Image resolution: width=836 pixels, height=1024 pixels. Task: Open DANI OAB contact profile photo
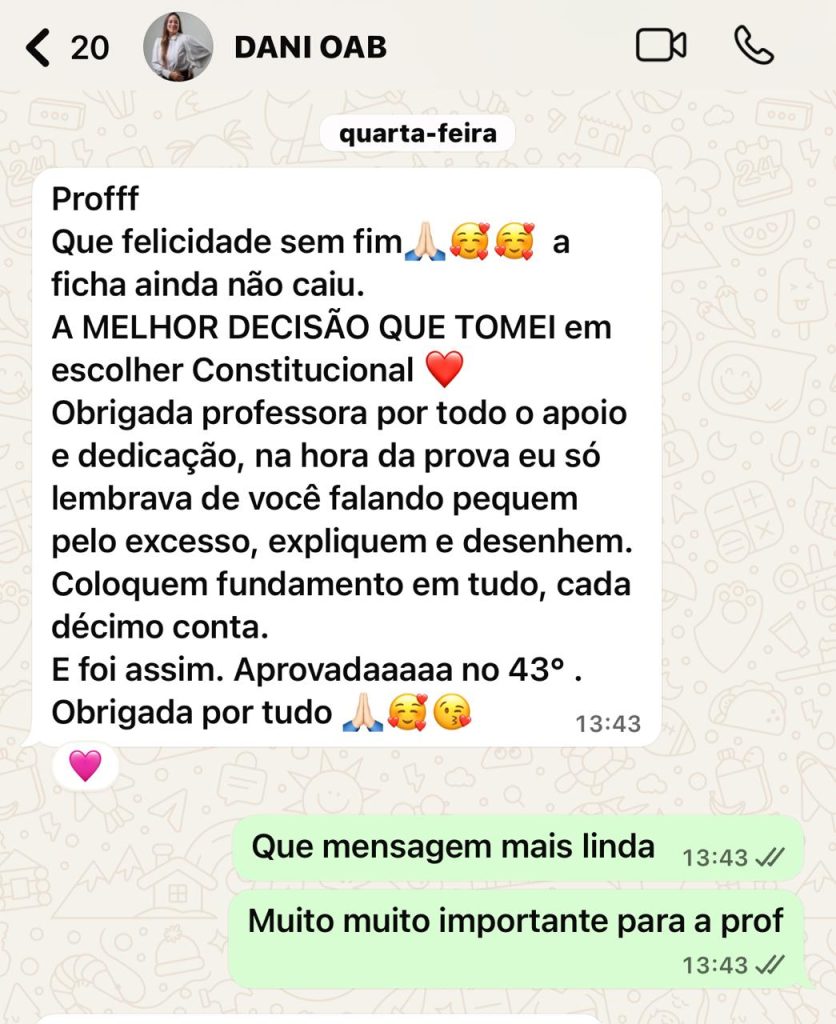pyautogui.click(x=178, y=47)
